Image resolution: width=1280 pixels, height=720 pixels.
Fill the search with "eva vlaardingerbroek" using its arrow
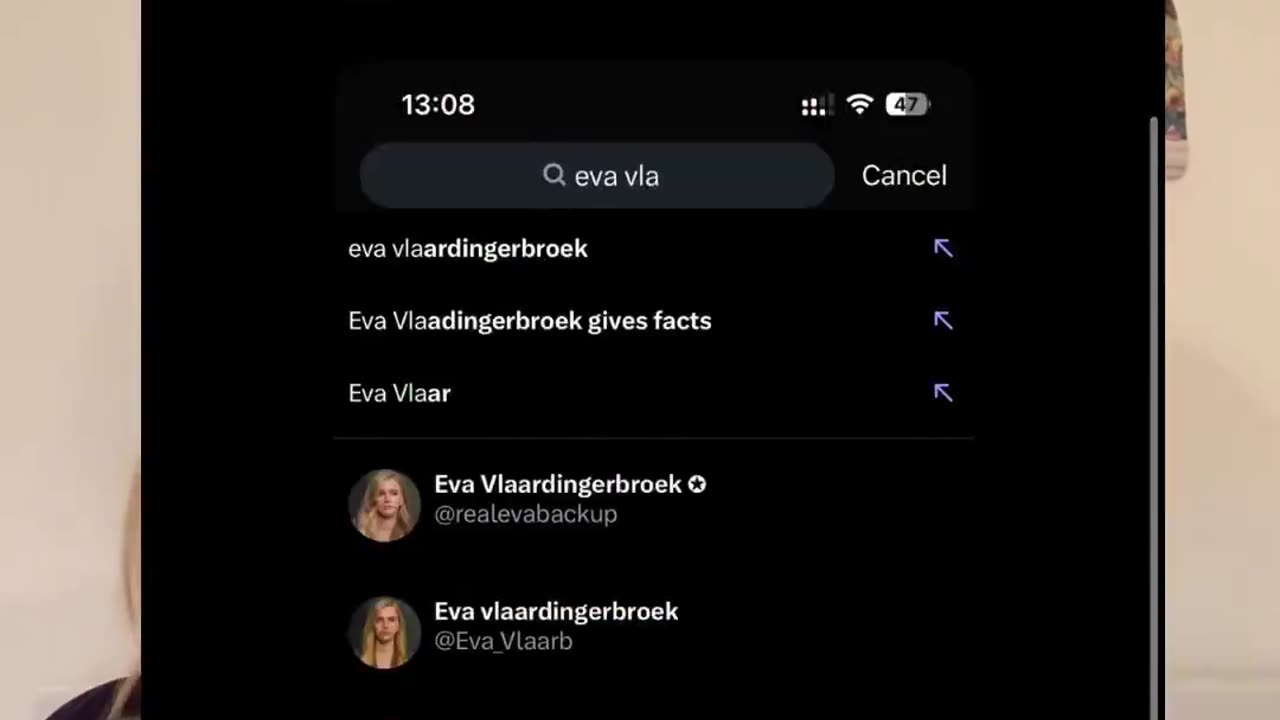(943, 248)
